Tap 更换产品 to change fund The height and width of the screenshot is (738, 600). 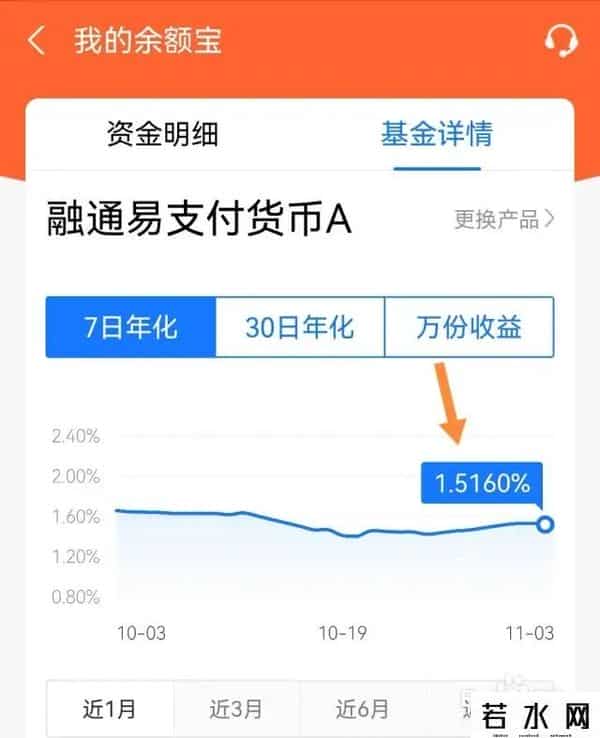coord(504,219)
